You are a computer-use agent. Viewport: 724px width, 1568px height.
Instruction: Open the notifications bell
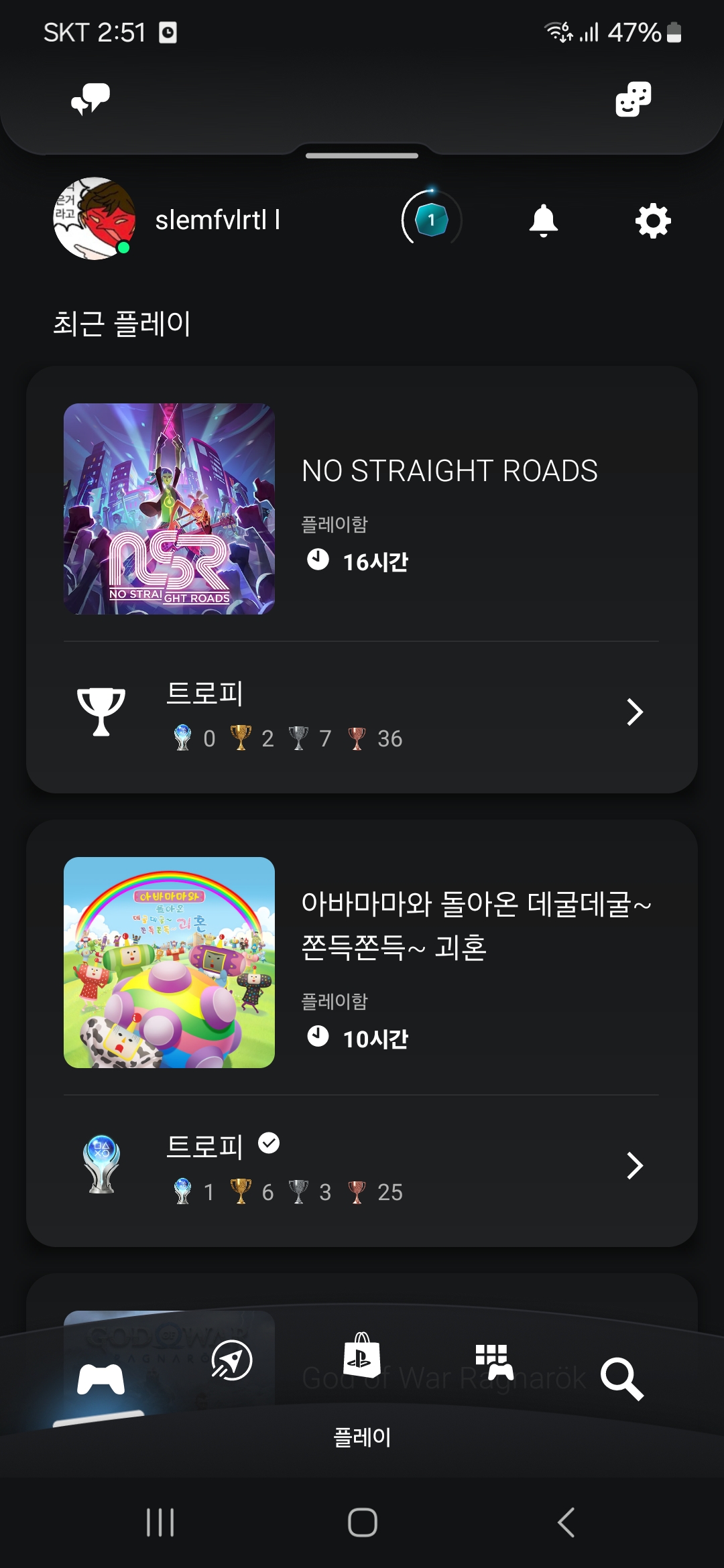[x=543, y=220]
